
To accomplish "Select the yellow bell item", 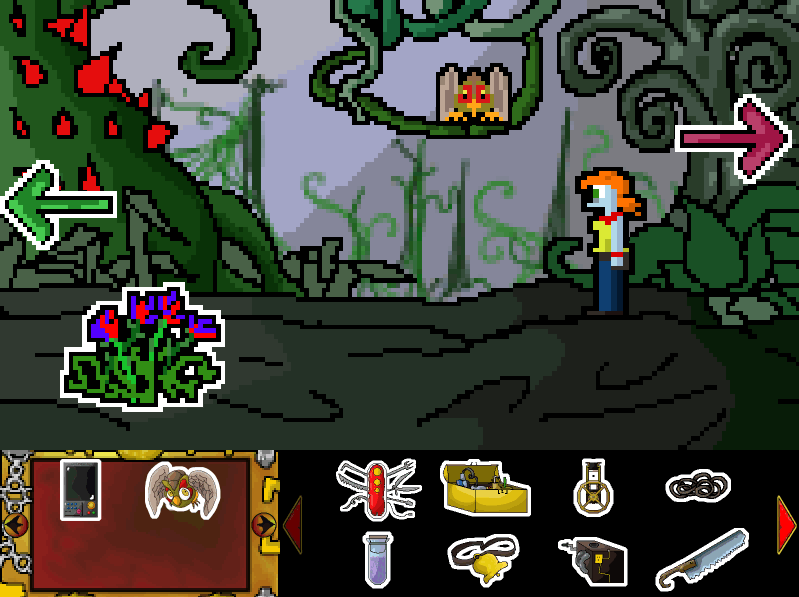I will pyautogui.click(x=483, y=559).
